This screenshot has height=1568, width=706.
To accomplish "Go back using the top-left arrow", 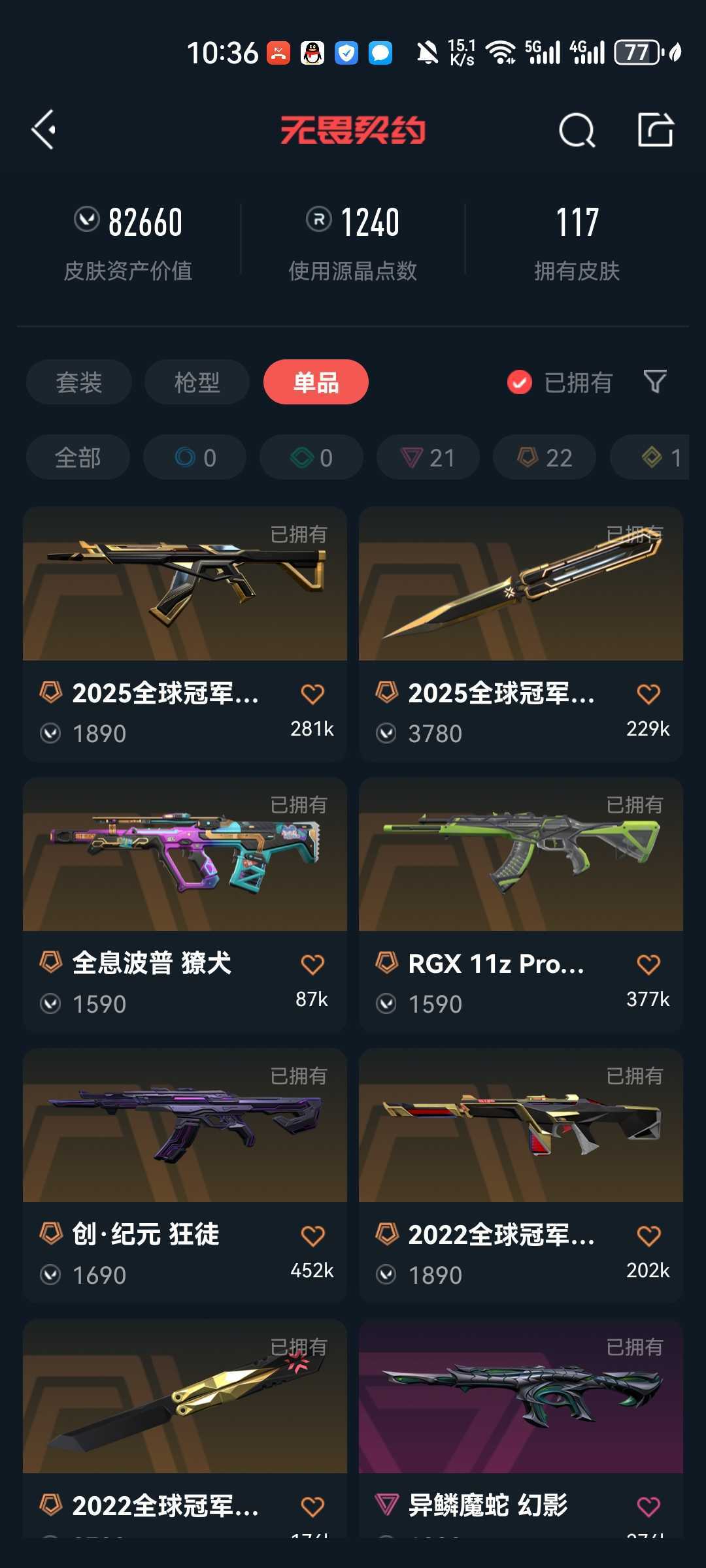I will click(44, 130).
